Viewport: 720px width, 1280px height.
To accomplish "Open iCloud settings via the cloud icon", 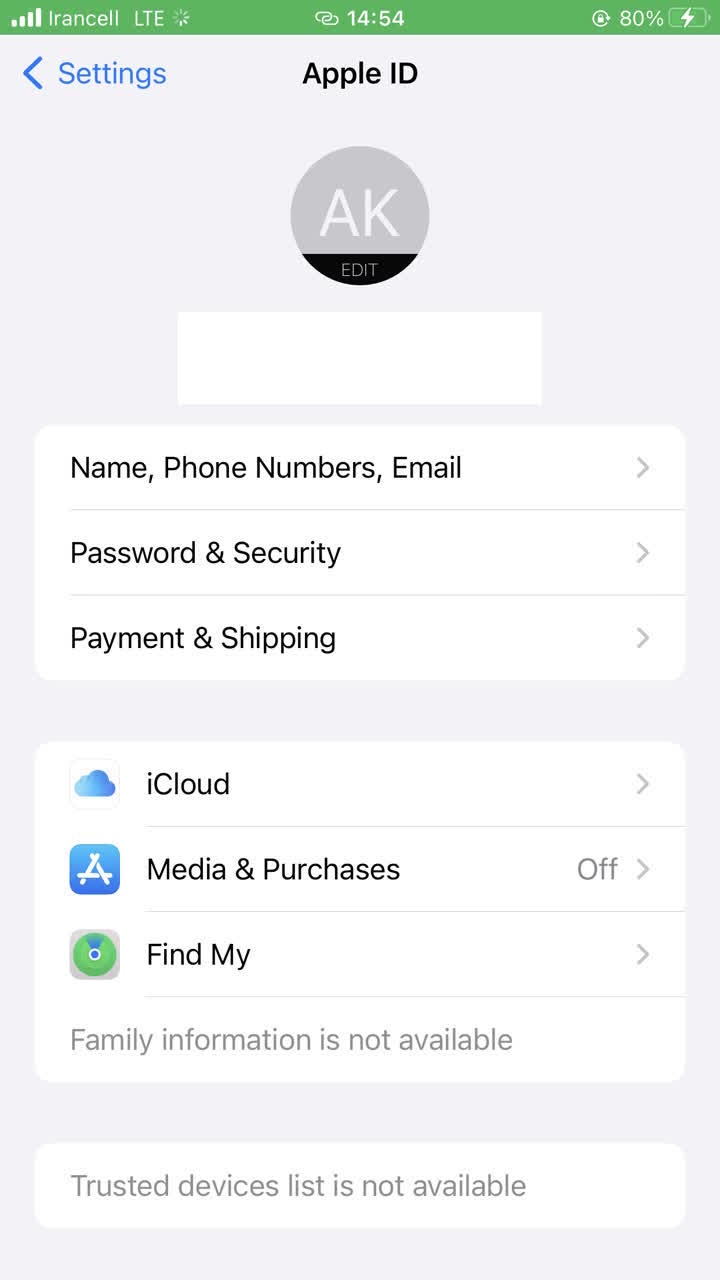I will [x=94, y=784].
